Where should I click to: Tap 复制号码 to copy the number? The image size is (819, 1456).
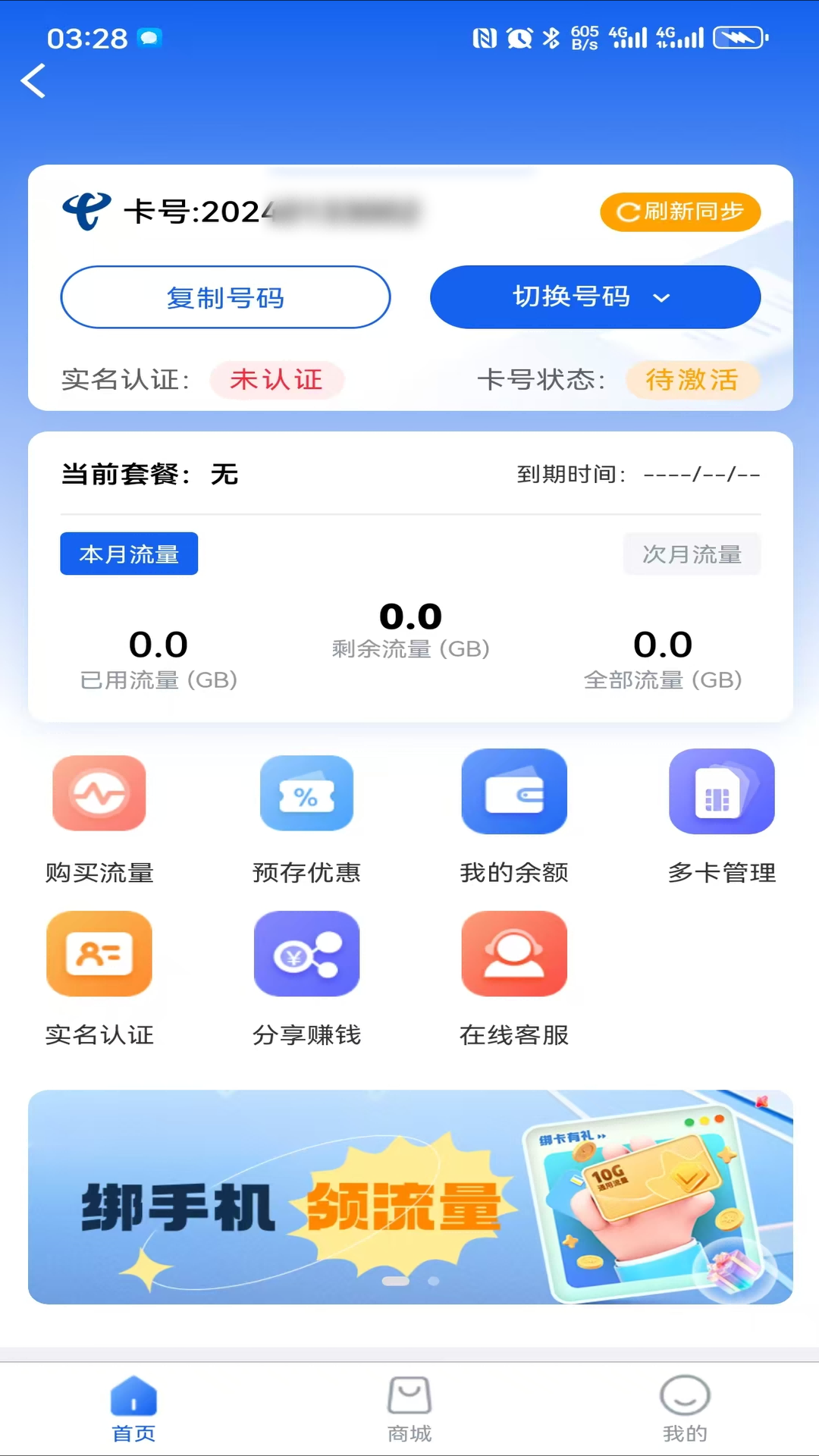click(x=225, y=297)
